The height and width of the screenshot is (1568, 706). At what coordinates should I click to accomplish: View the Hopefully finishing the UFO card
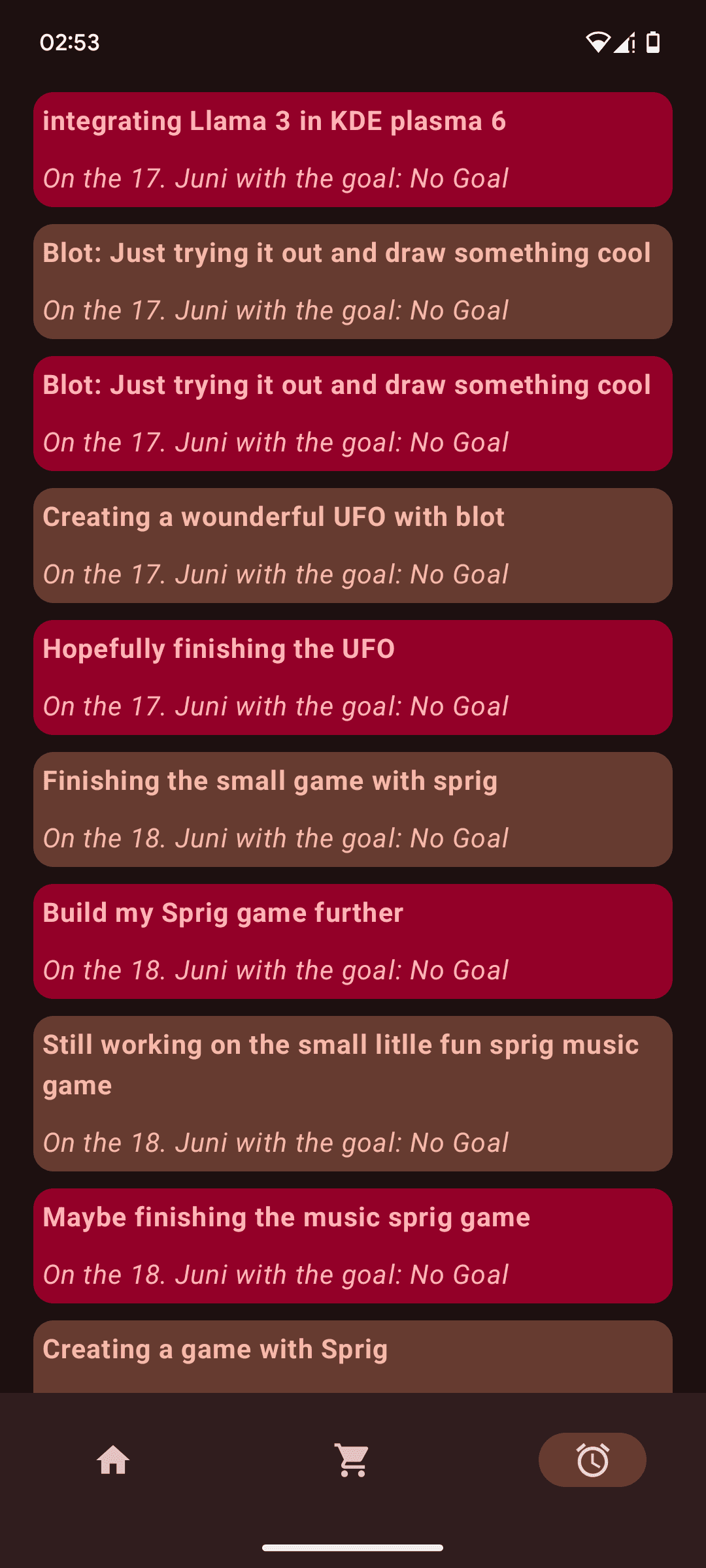[x=353, y=678]
